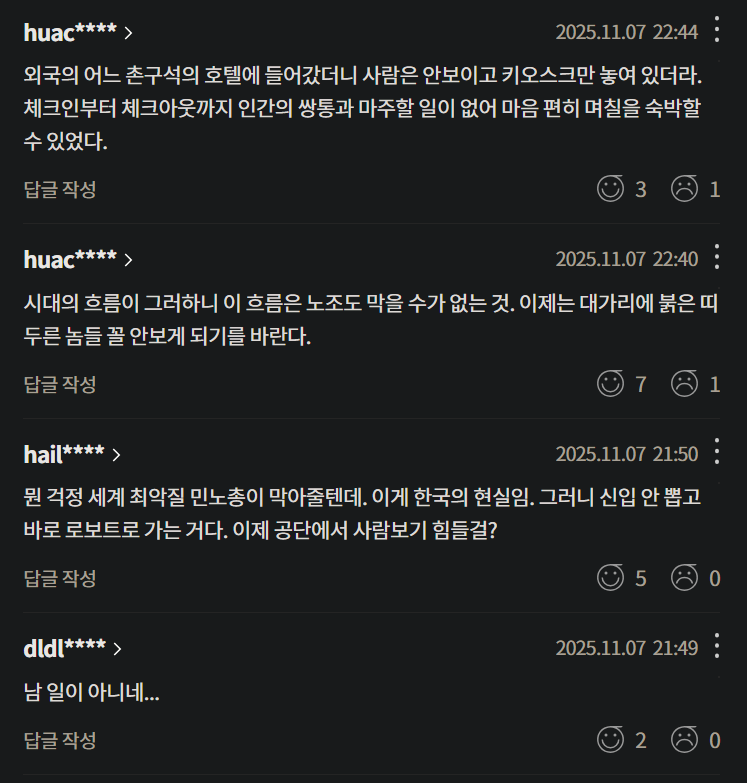Like the dldl**** comment
Screen dimensions: 747x783
click(x=610, y=740)
